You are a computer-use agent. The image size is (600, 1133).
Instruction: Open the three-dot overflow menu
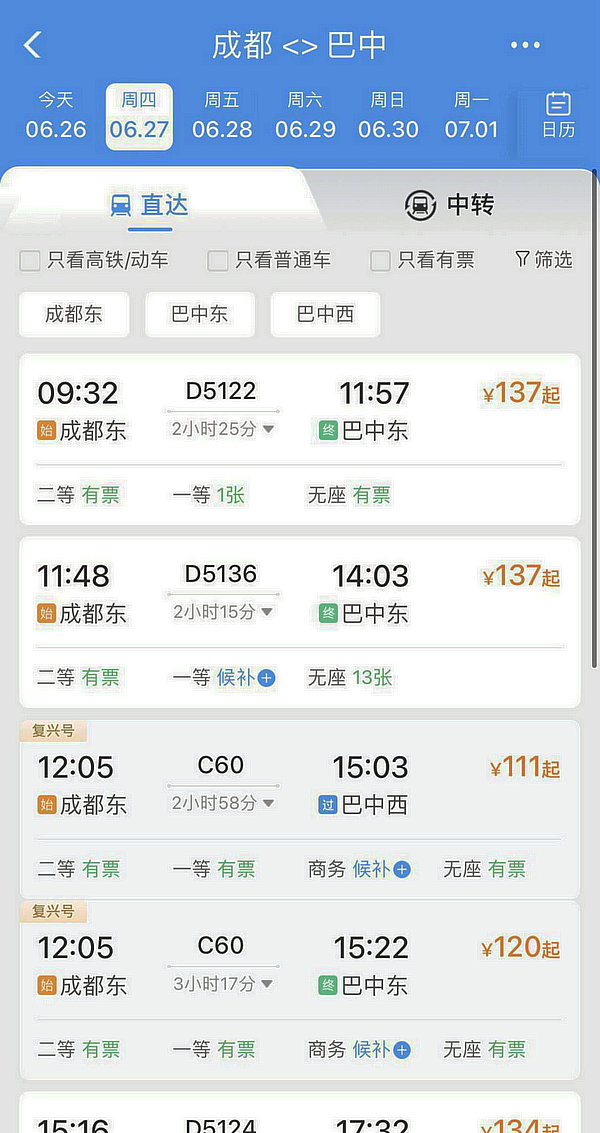[525, 45]
